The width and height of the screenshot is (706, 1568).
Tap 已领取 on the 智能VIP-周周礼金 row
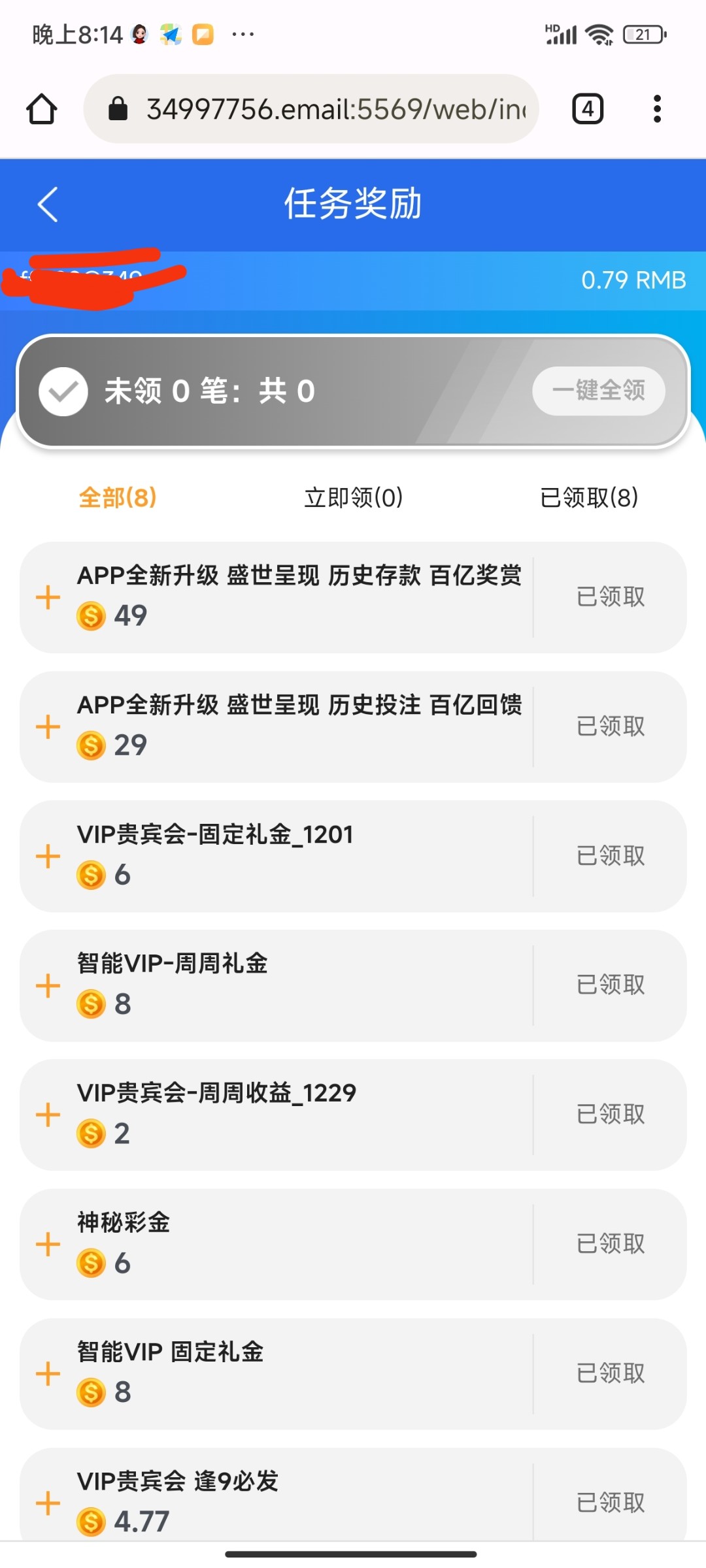point(611,985)
